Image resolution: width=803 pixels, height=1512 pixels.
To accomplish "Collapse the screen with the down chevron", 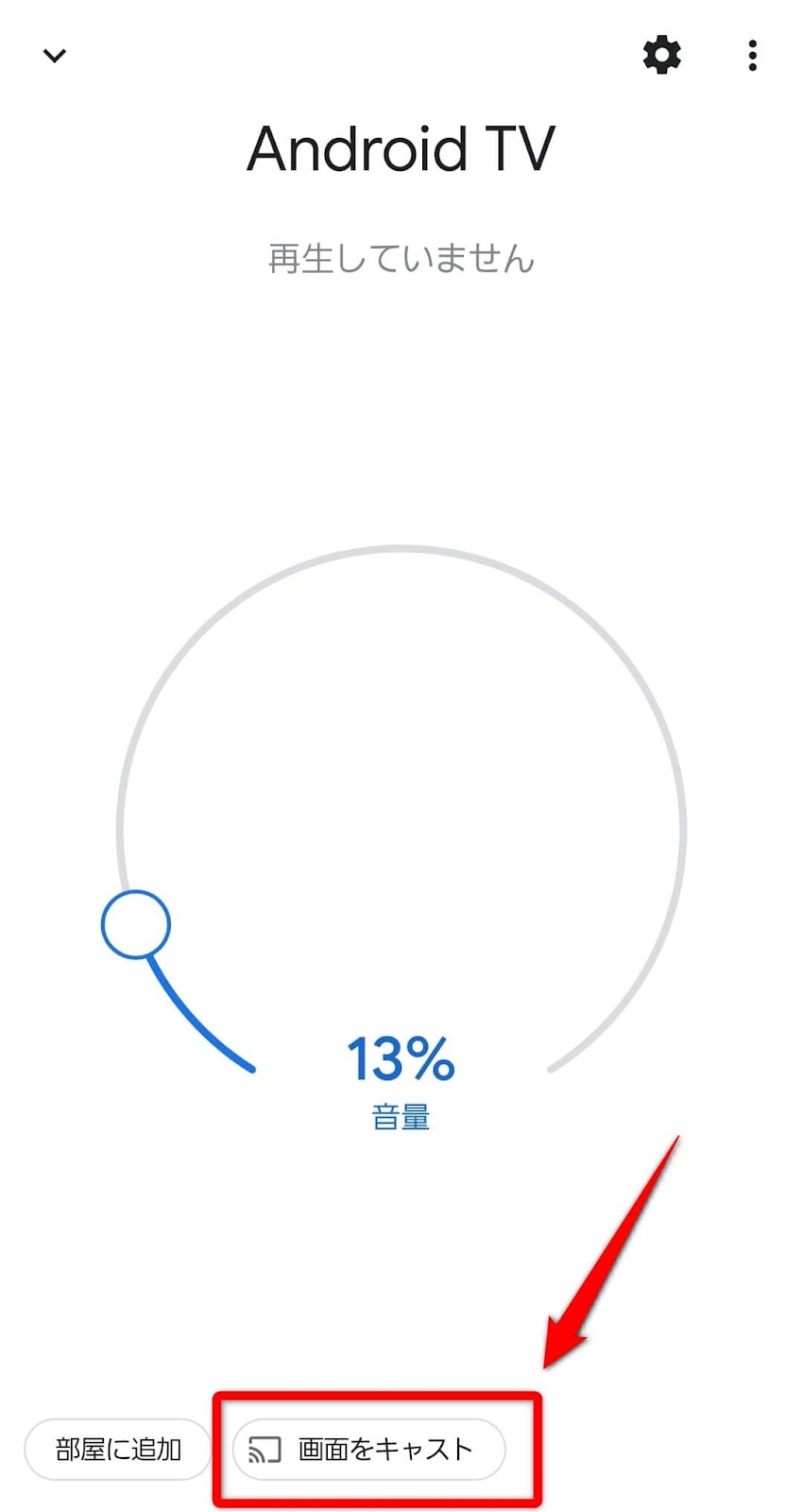I will point(55,56).
